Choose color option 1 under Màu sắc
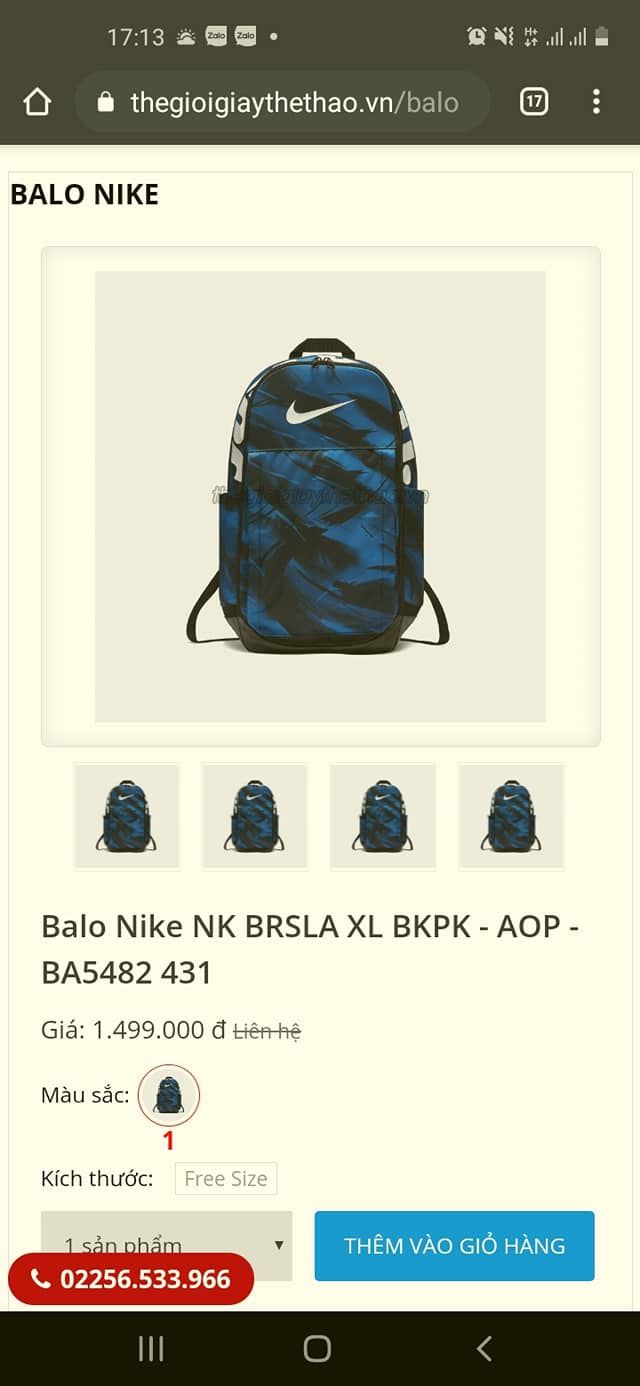Viewport: 640px width, 1386px height. coord(169,1095)
